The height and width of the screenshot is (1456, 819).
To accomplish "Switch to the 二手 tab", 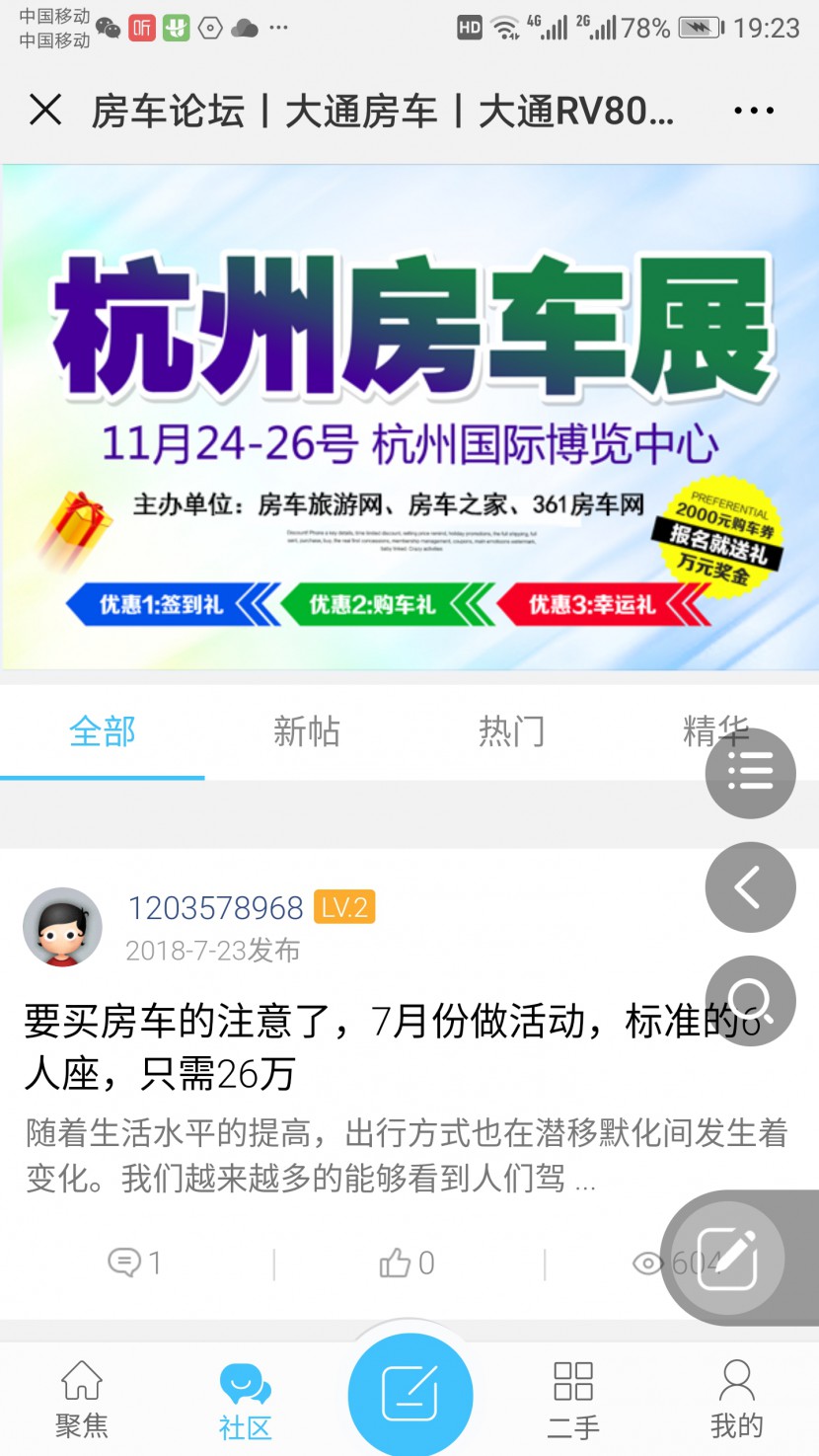I will click(573, 1399).
